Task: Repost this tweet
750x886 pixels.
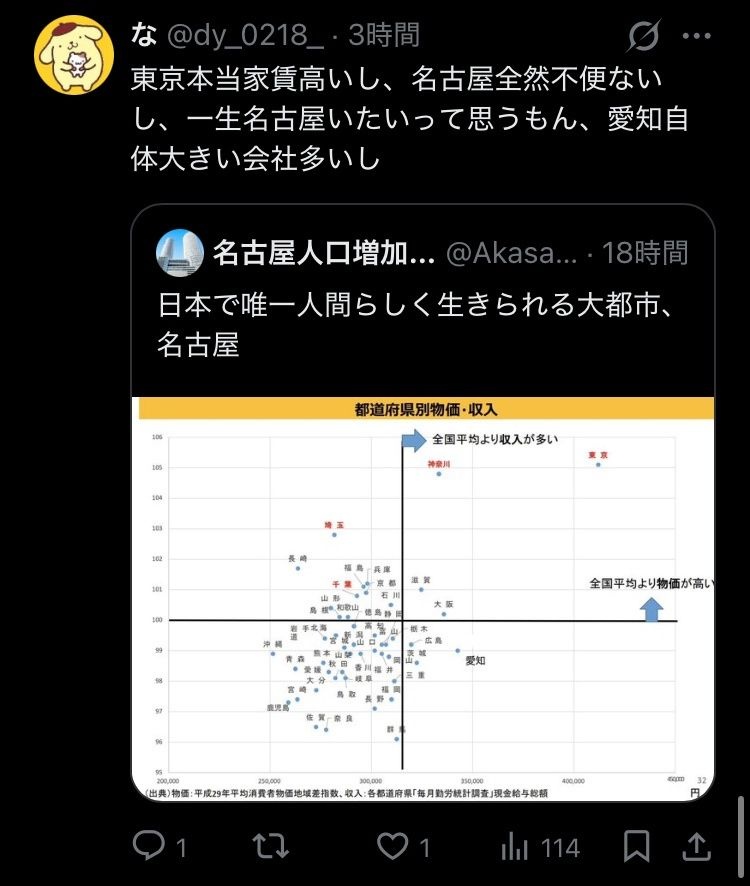Action: (267, 848)
